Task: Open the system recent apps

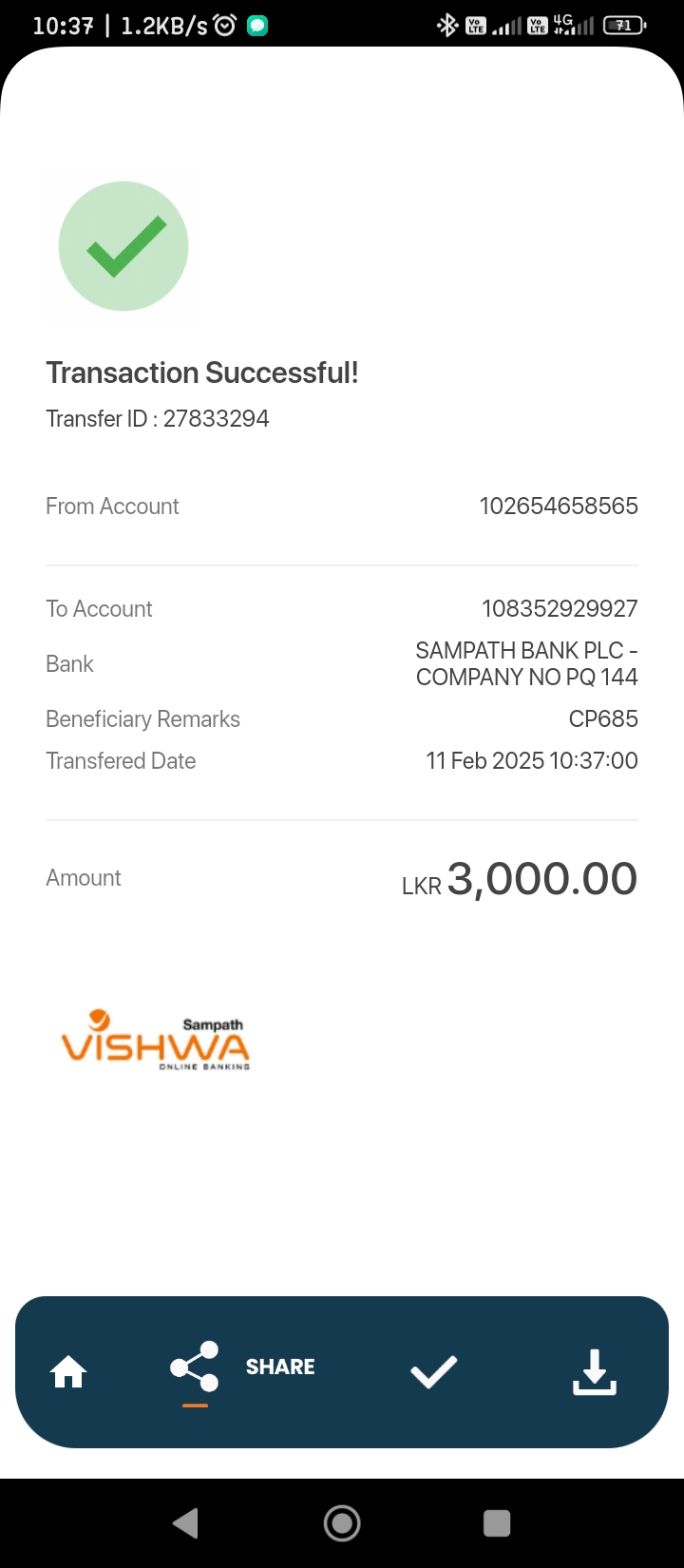Action: 497,1523
